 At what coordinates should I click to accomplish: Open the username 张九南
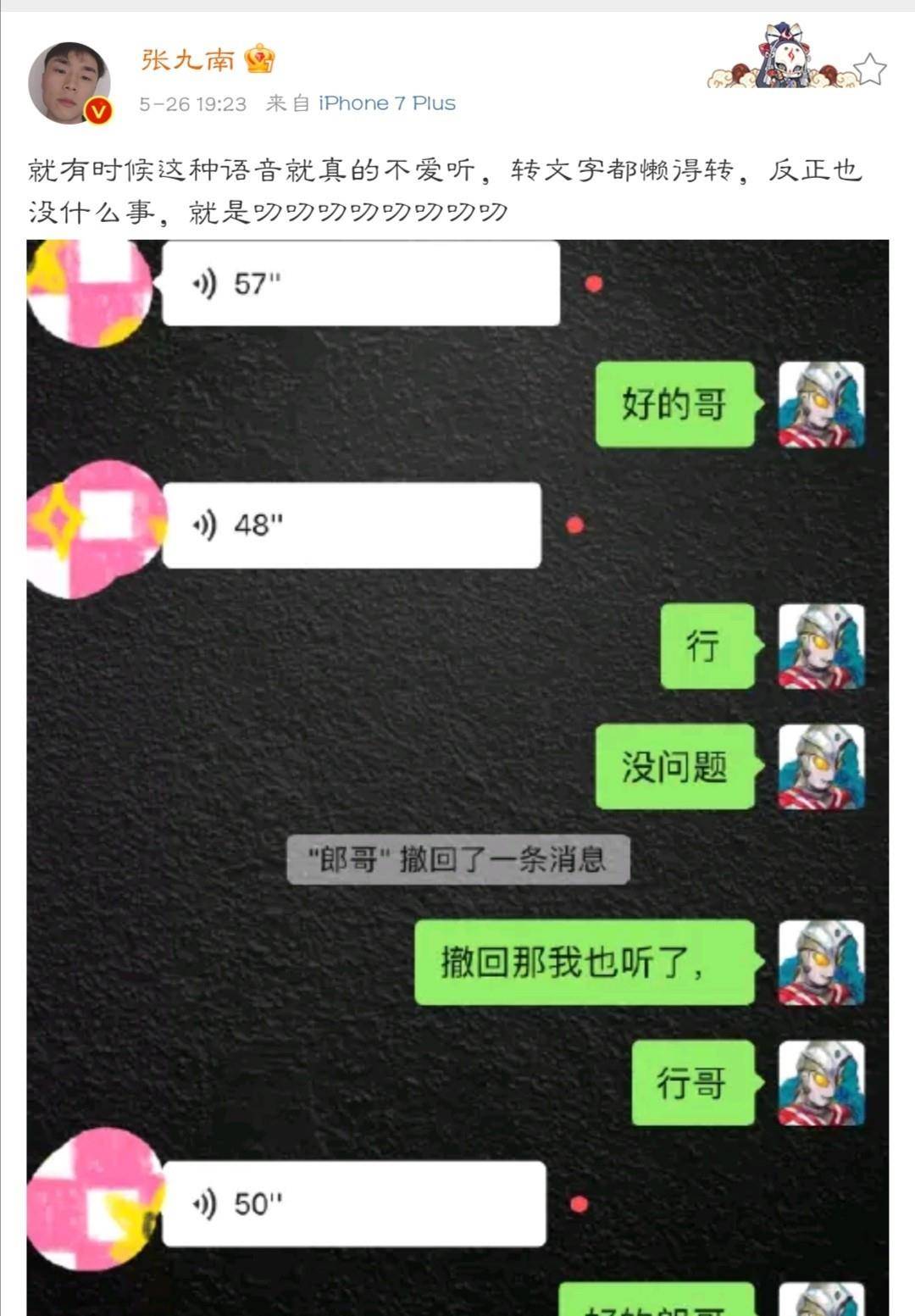[187, 59]
